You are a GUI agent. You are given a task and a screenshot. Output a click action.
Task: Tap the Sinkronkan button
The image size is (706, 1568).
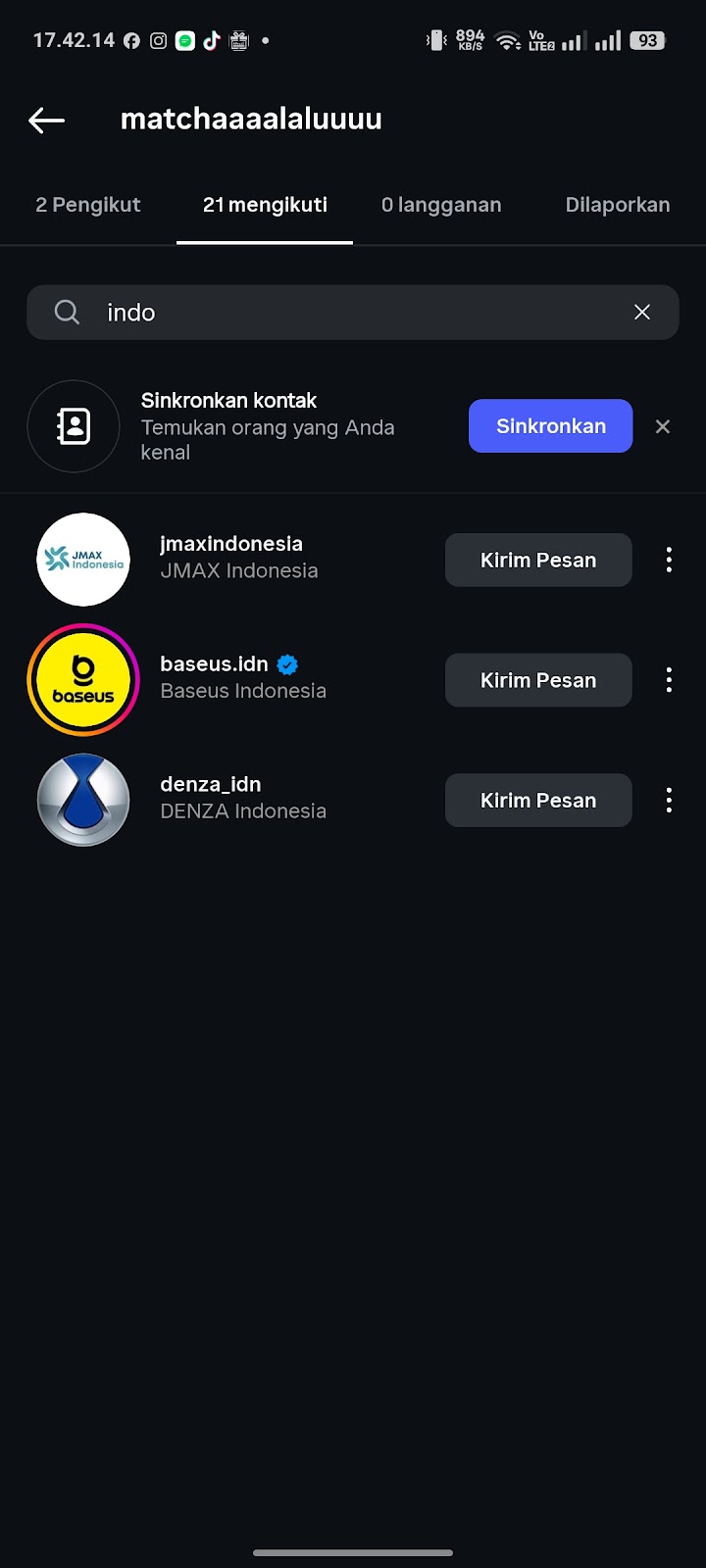(x=550, y=426)
